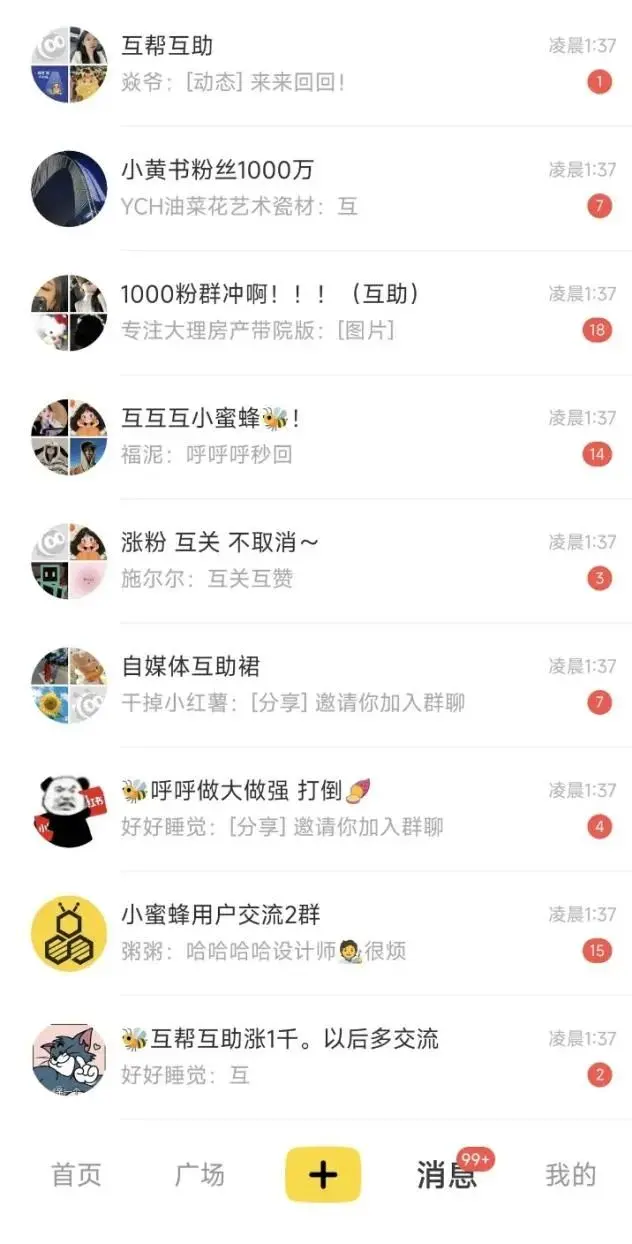Image resolution: width=632 pixels, height=1244 pixels.
Task: Tap the yellow plus create button
Action: click(323, 1175)
